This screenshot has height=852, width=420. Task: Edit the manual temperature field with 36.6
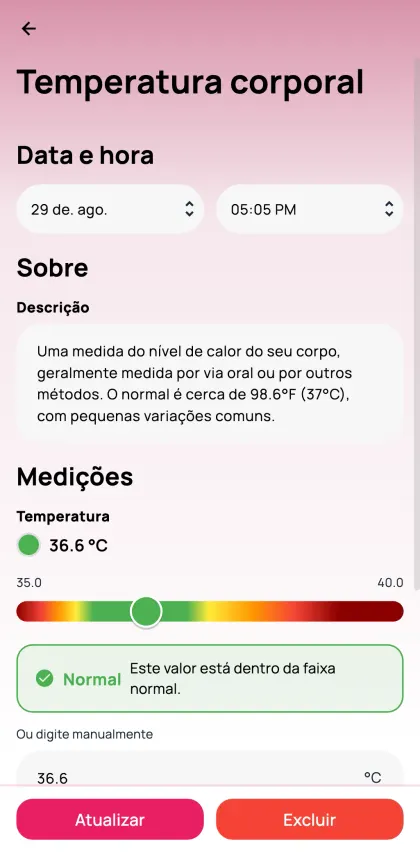tap(210, 770)
